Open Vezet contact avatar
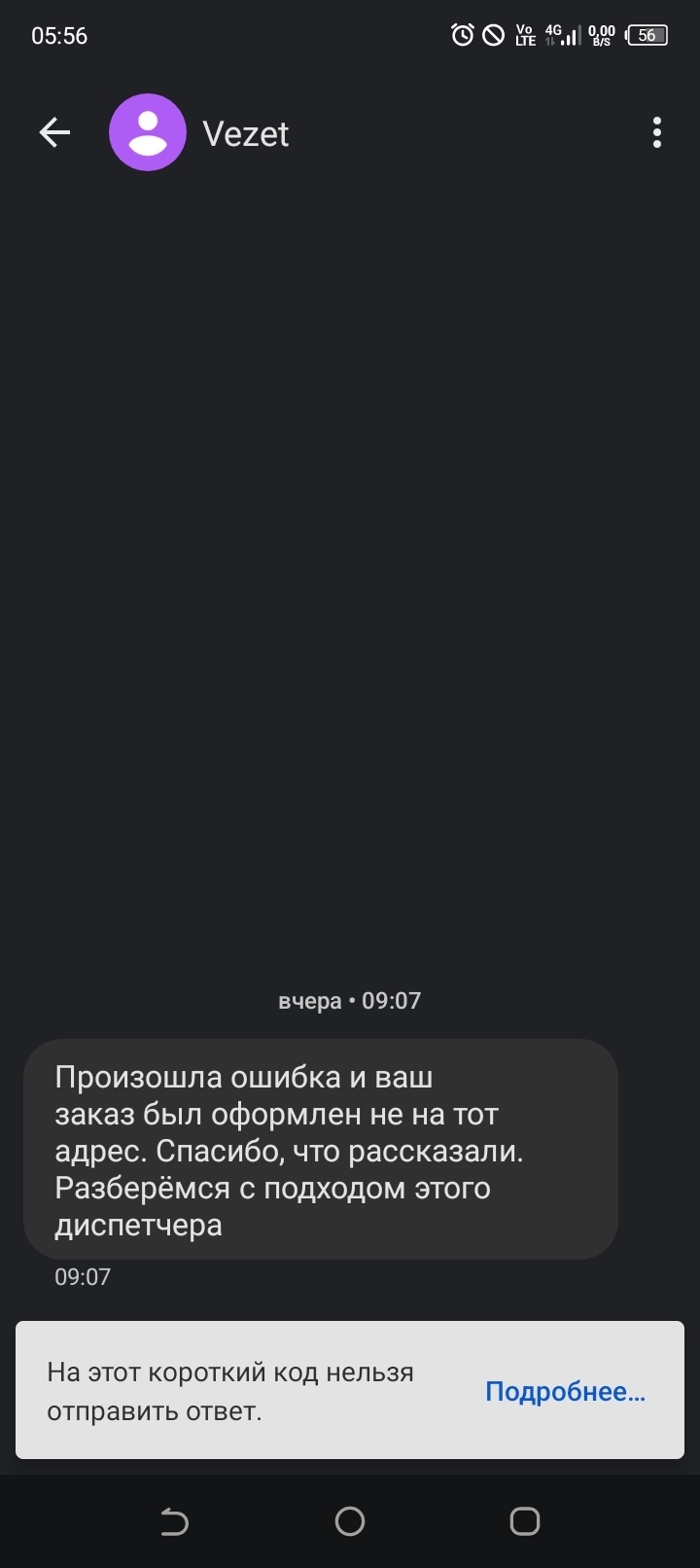The image size is (700, 1568). click(148, 133)
